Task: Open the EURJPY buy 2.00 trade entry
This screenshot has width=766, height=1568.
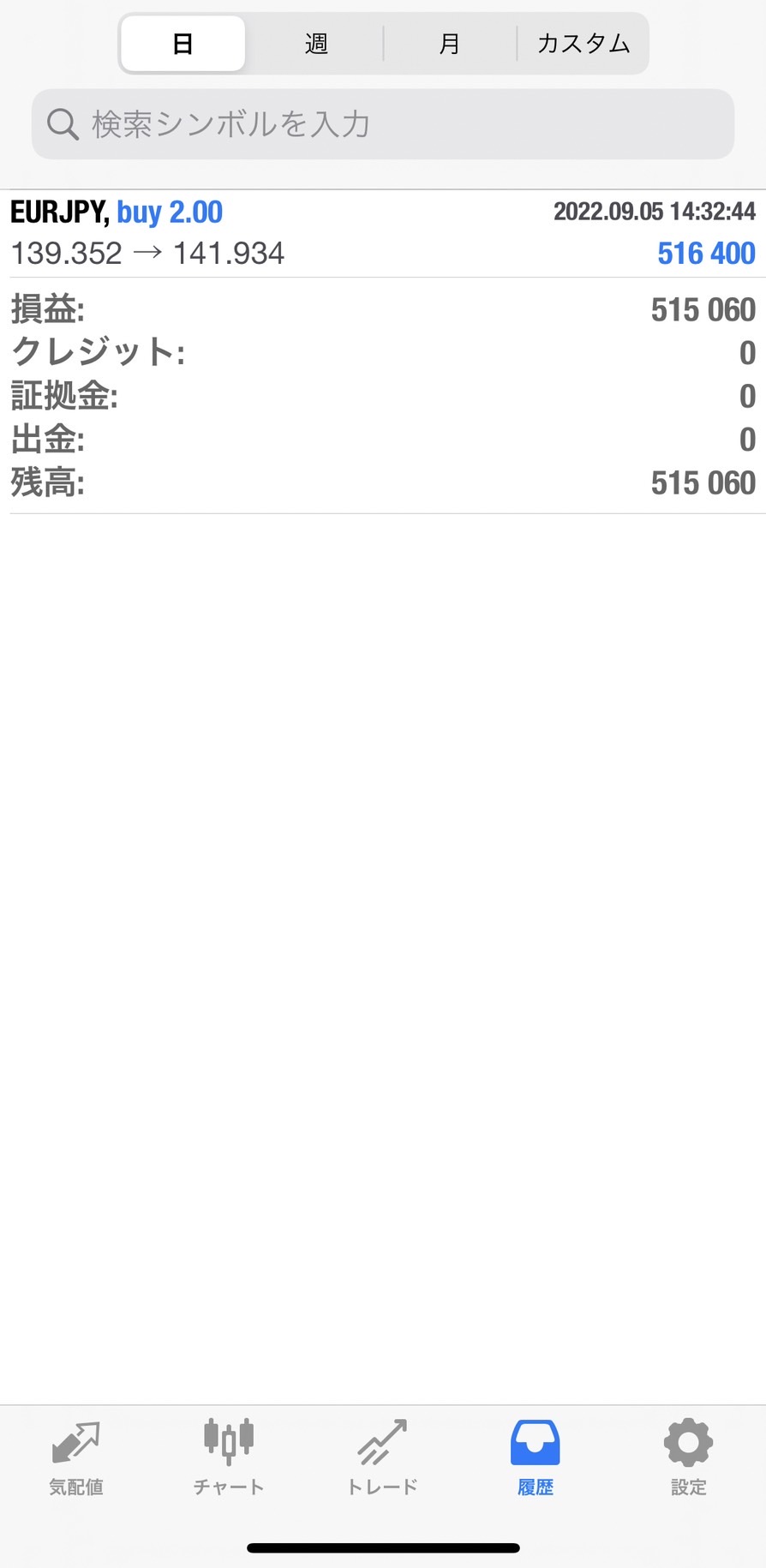Action: tap(383, 233)
